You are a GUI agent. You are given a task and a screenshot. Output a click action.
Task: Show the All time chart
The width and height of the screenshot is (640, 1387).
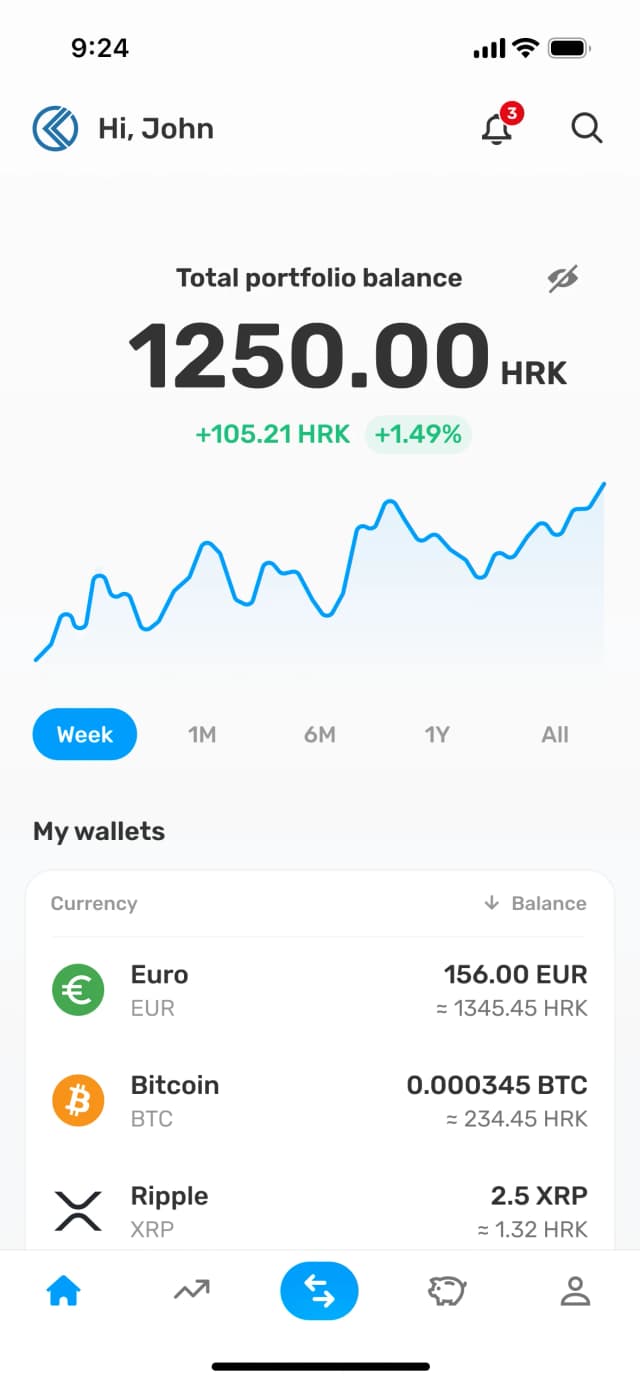(x=555, y=735)
